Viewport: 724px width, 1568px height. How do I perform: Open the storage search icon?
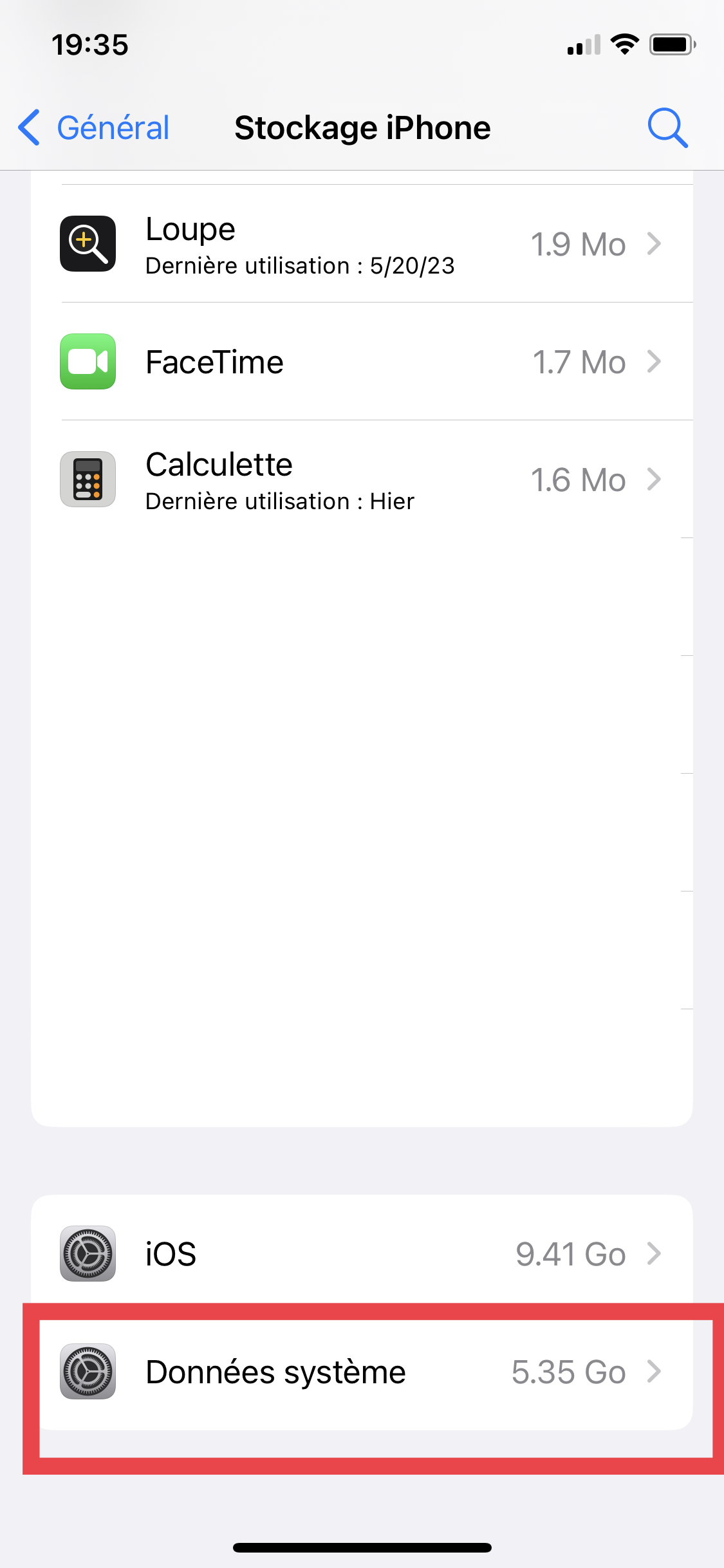(x=667, y=127)
